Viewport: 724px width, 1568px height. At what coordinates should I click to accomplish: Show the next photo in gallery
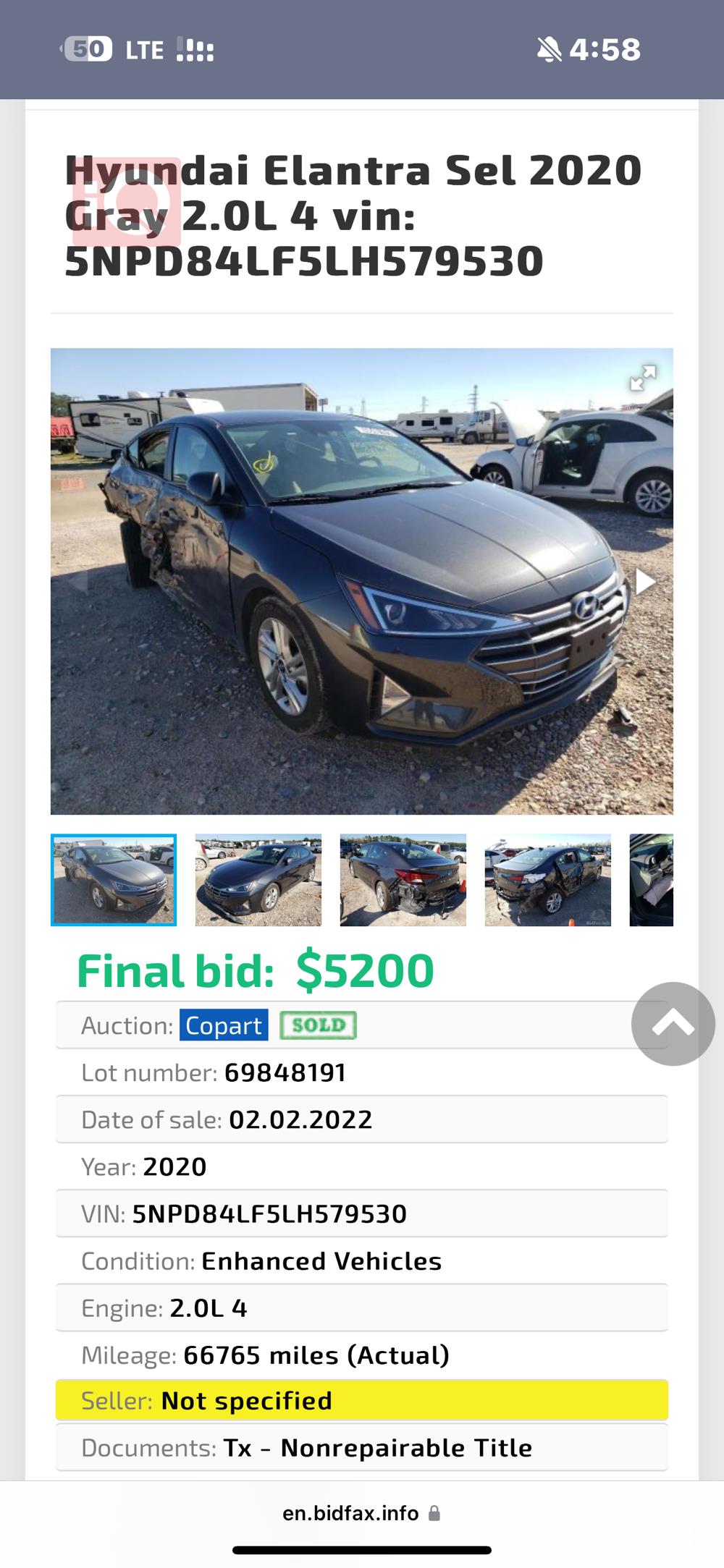pos(644,582)
